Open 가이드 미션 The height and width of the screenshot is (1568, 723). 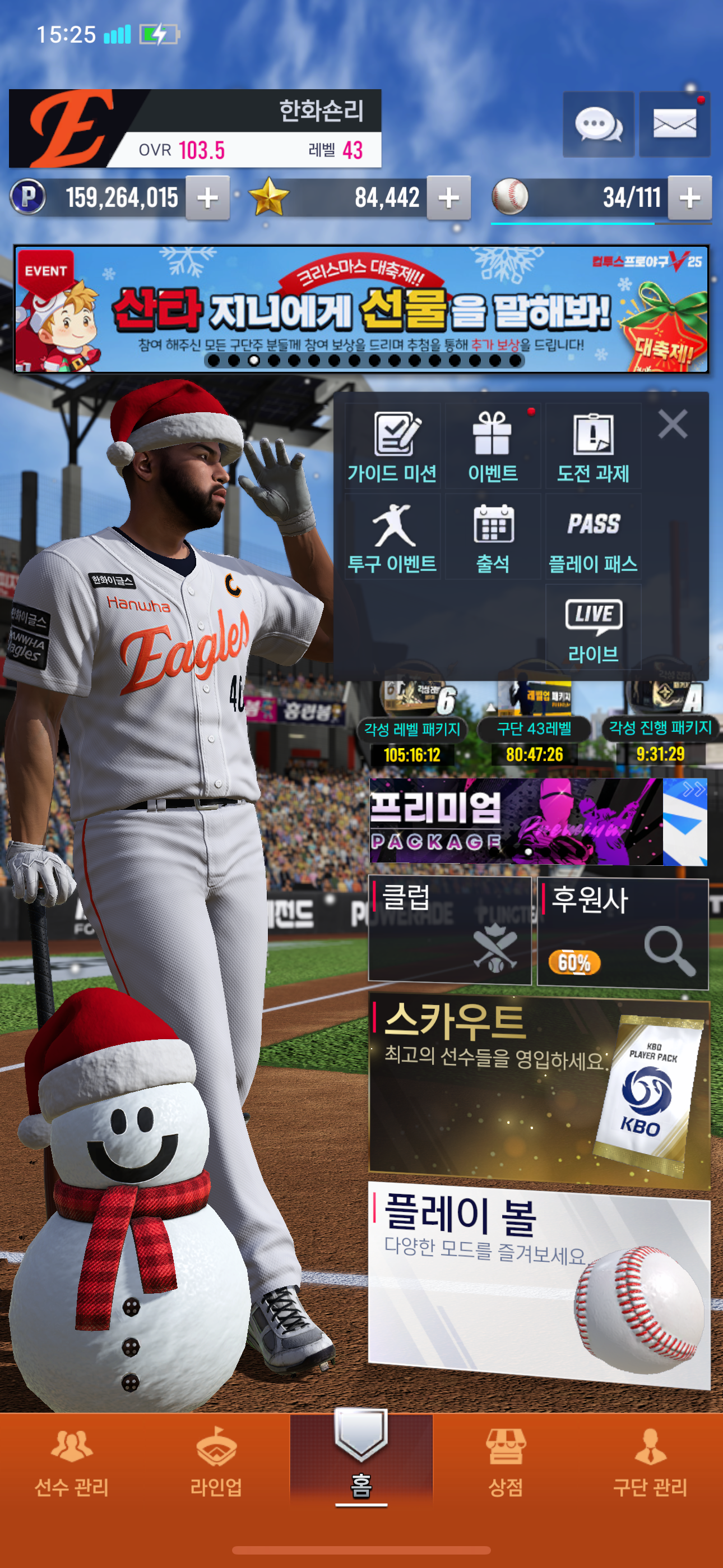[392, 448]
